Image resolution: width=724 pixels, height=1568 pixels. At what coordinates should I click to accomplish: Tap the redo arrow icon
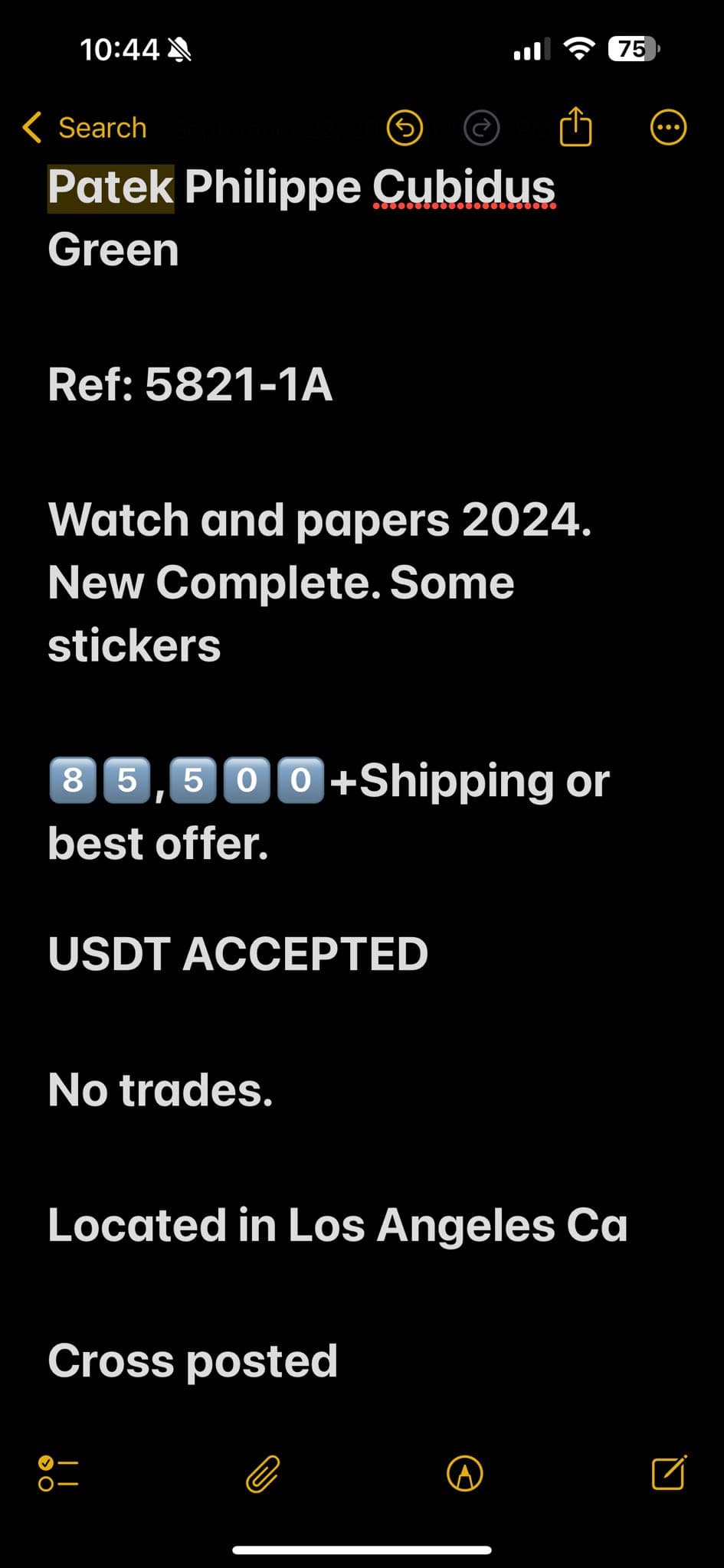coord(482,128)
